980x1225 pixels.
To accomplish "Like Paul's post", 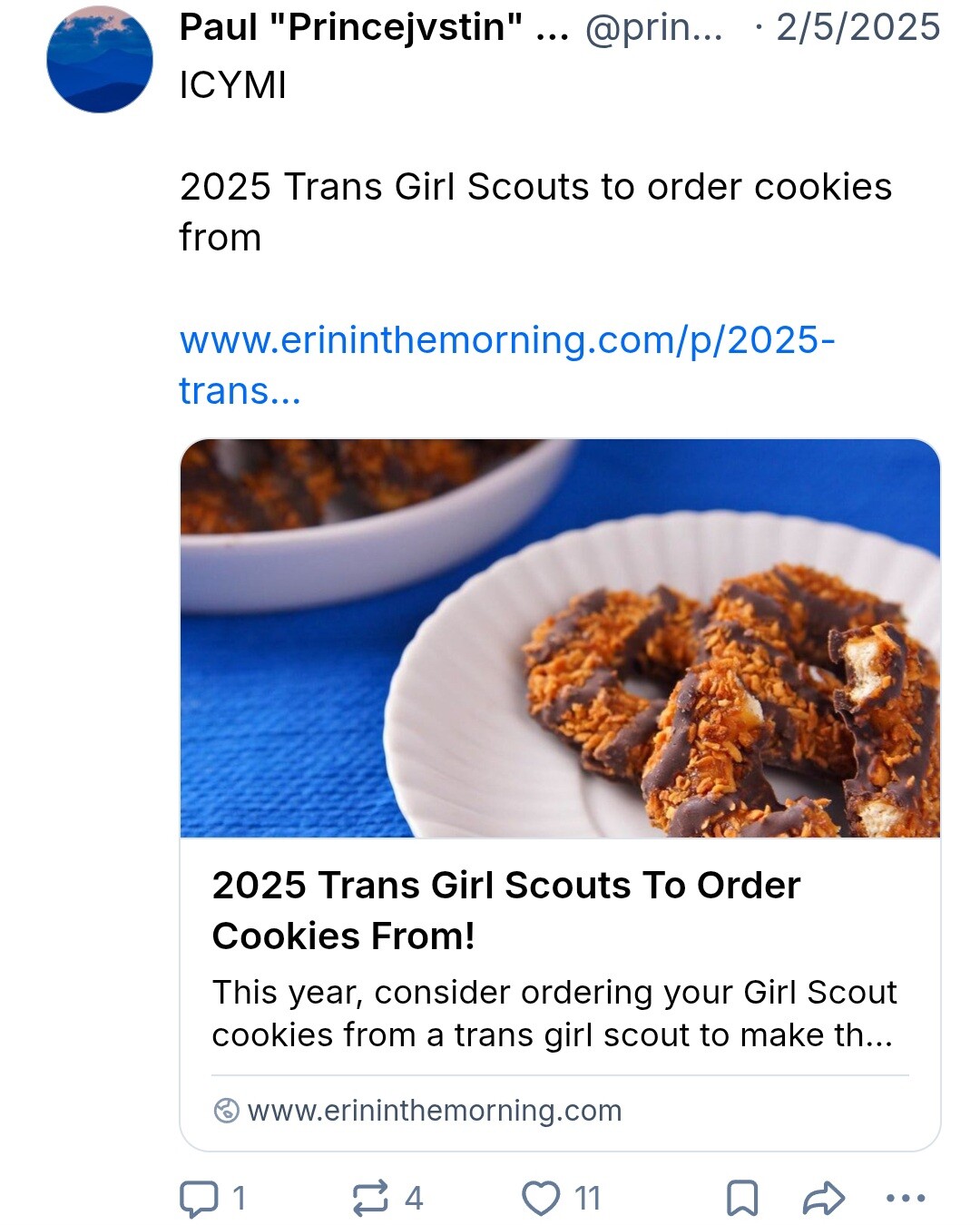I will pos(541,1198).
